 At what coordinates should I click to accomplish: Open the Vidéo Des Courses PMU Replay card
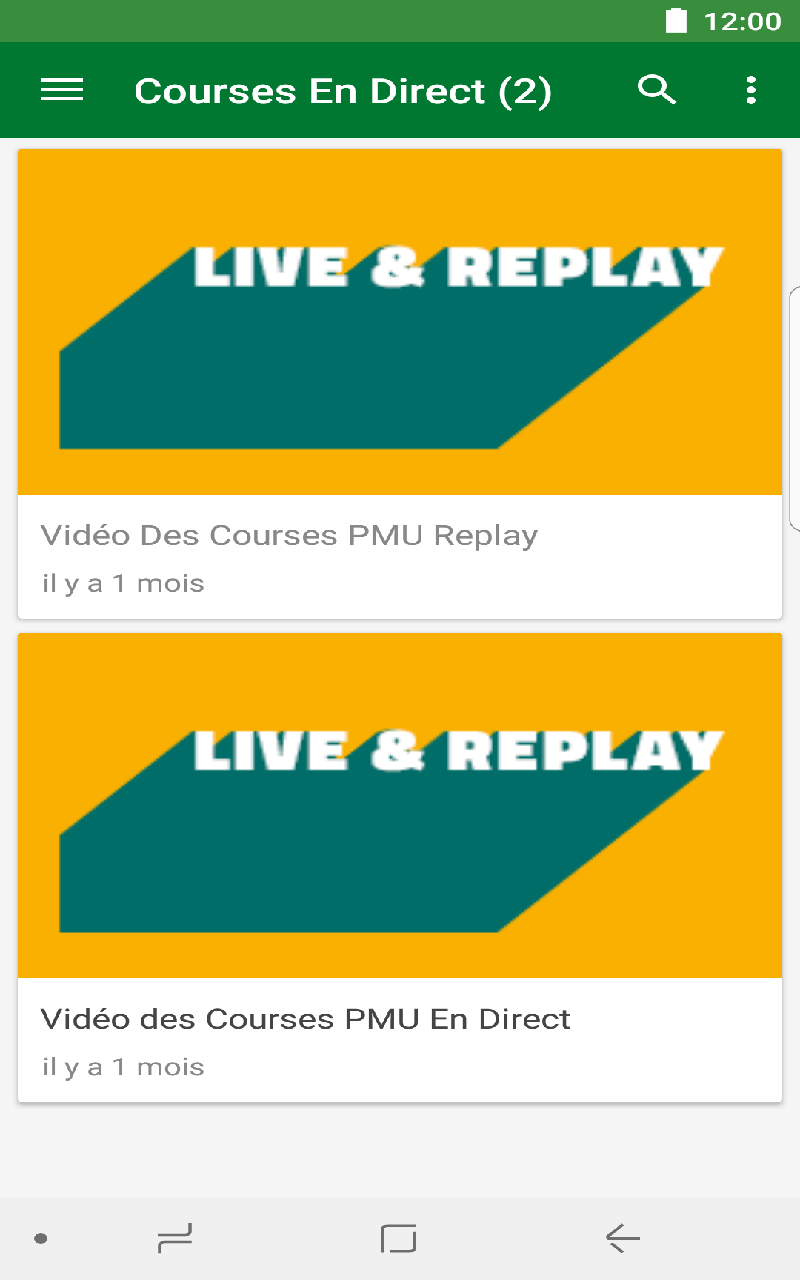400,384
